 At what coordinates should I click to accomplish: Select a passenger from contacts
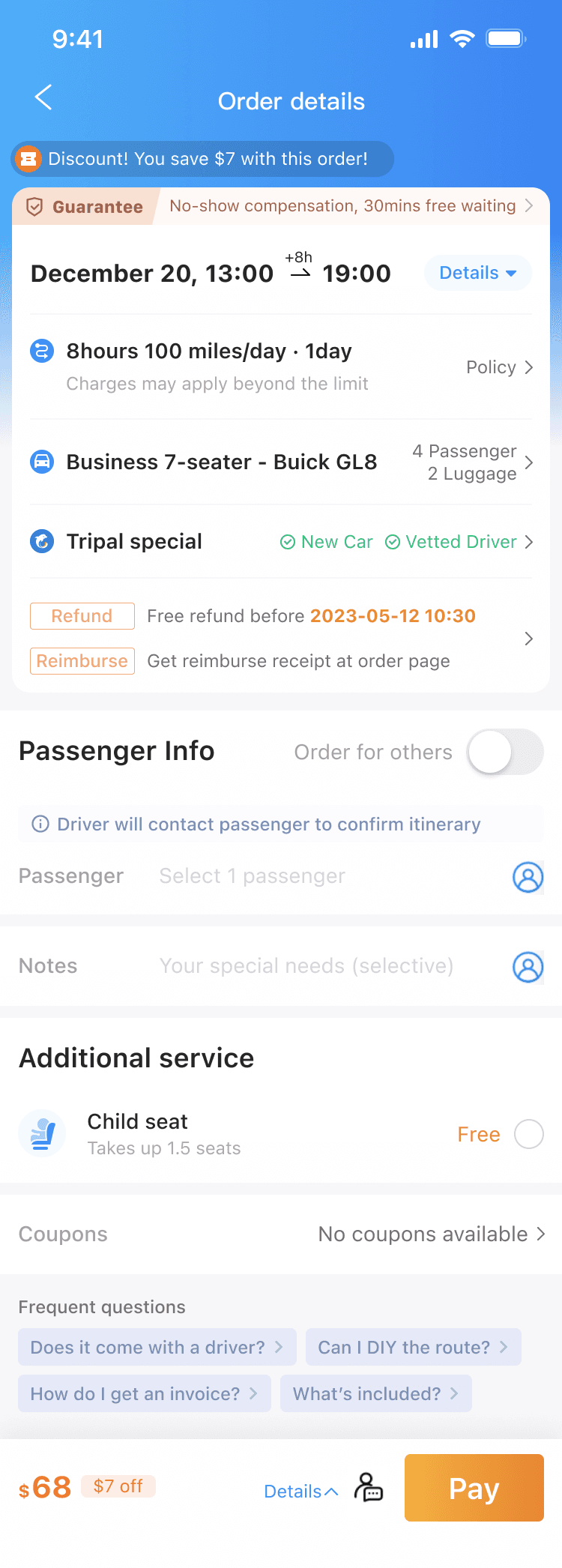tap(528, 876)
